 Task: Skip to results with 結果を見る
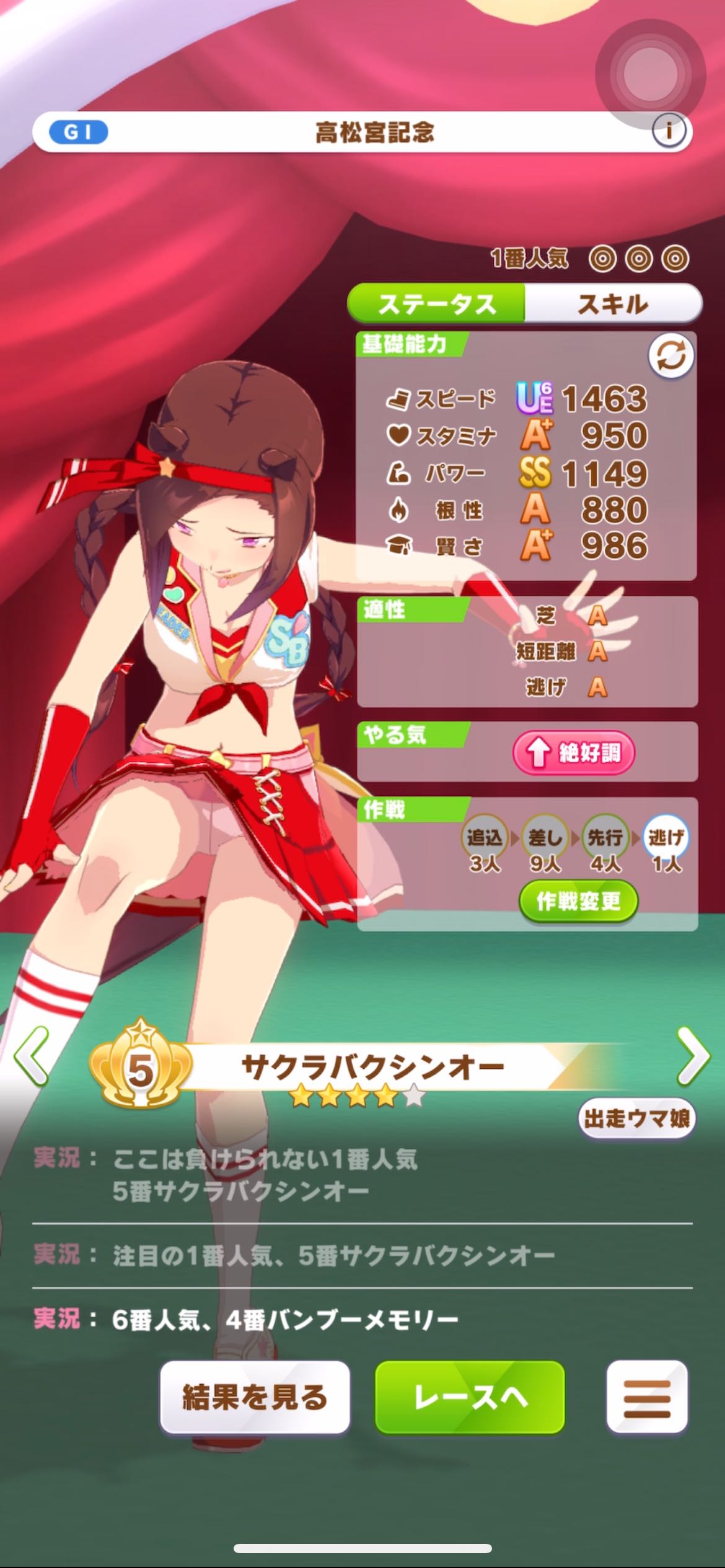point(255,1397)
